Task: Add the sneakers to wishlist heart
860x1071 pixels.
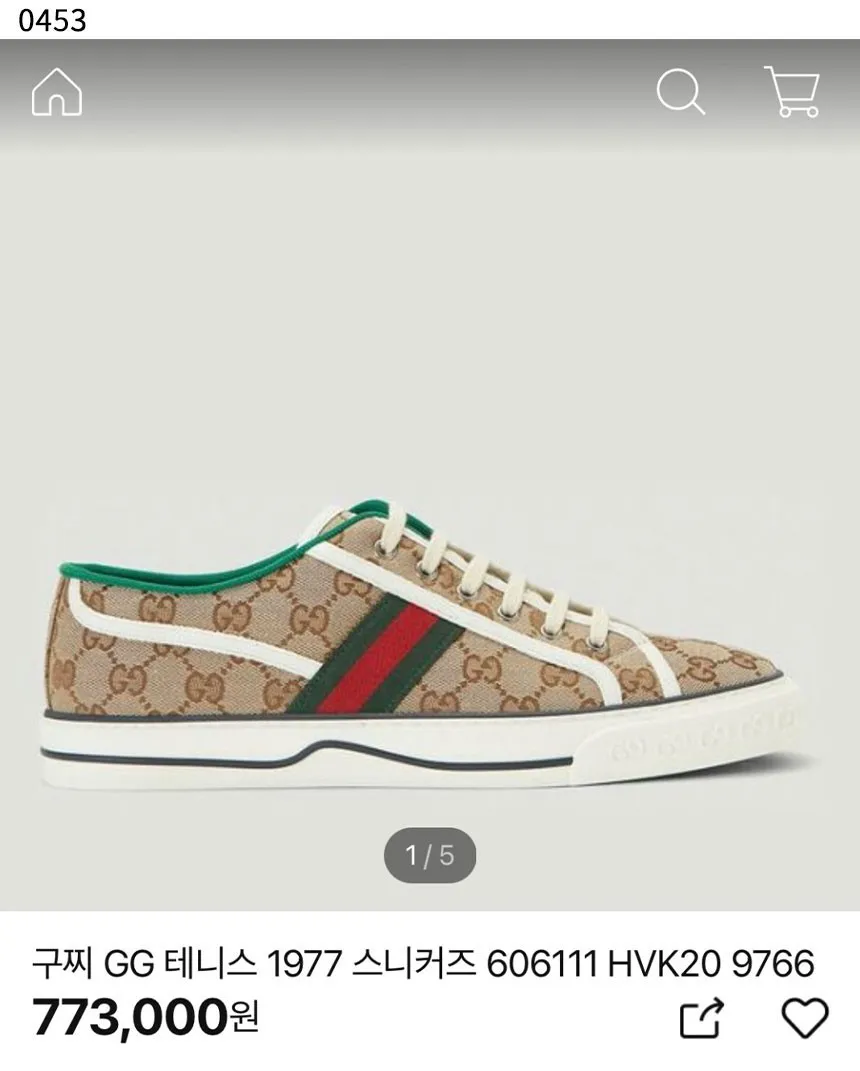Action: pos(804,1018)
